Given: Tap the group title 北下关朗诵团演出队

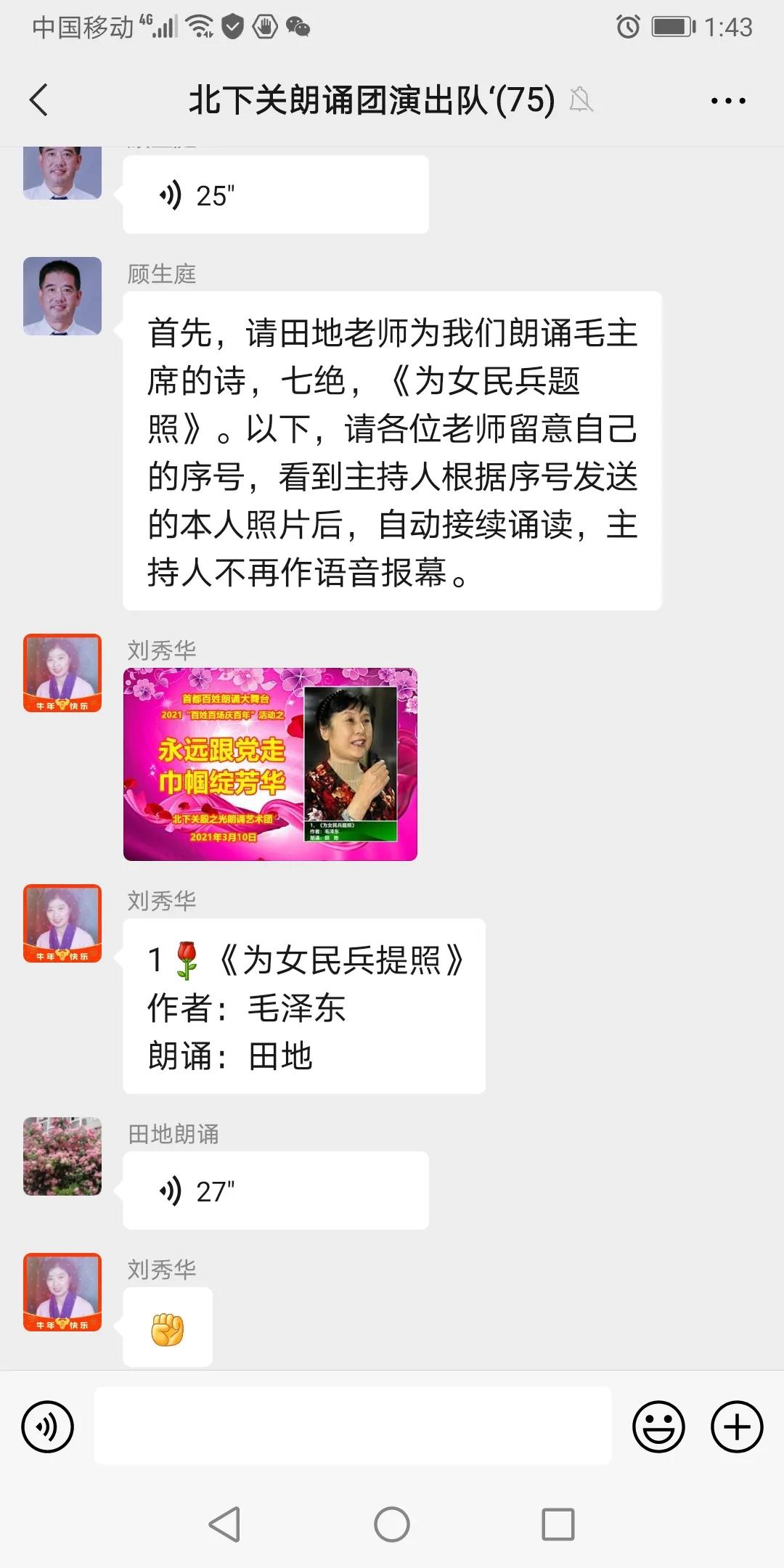Looking at the screenshot, I should point(370,100).
